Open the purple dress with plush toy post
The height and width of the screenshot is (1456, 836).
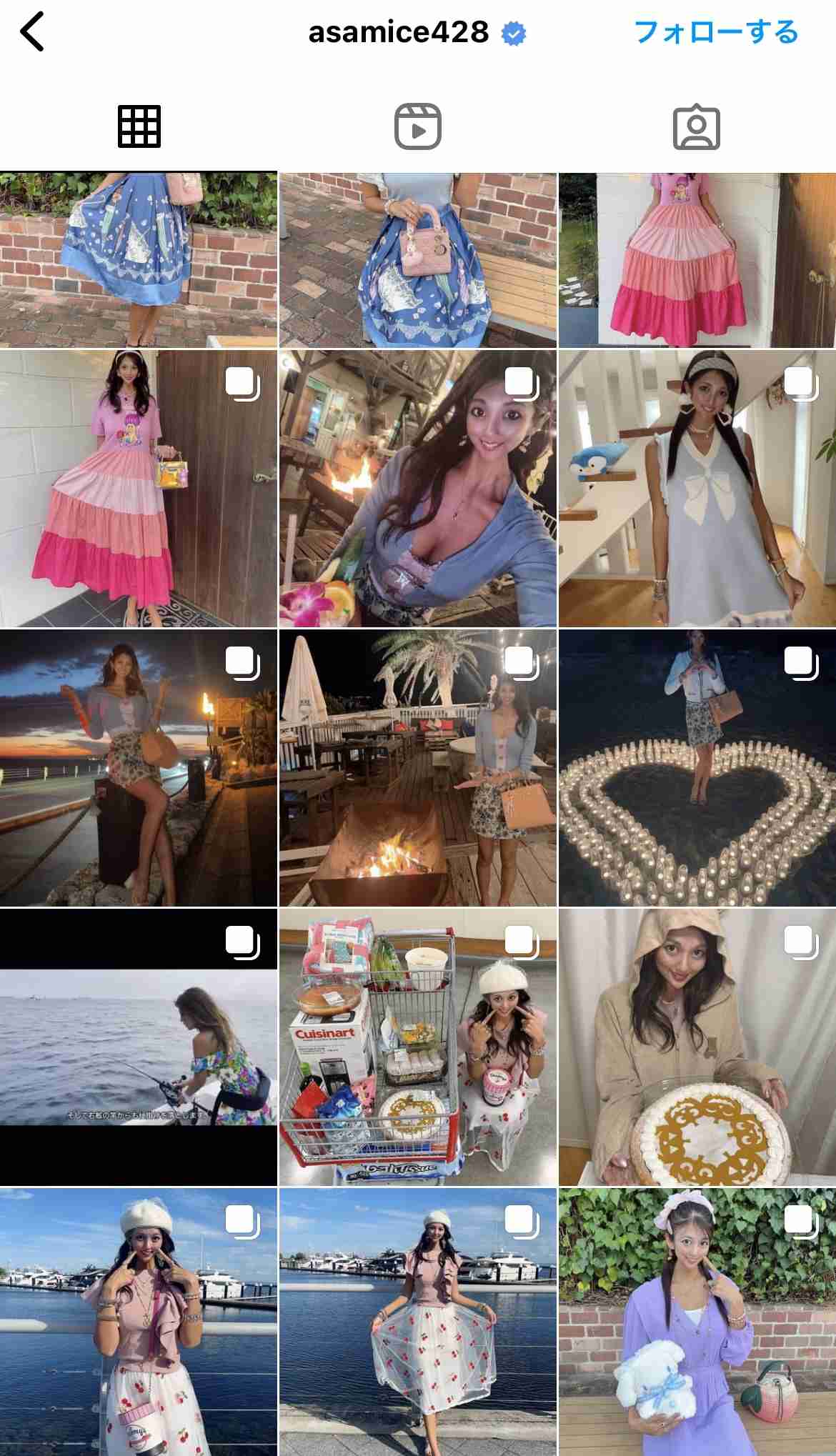click(x=697, y=1322)
